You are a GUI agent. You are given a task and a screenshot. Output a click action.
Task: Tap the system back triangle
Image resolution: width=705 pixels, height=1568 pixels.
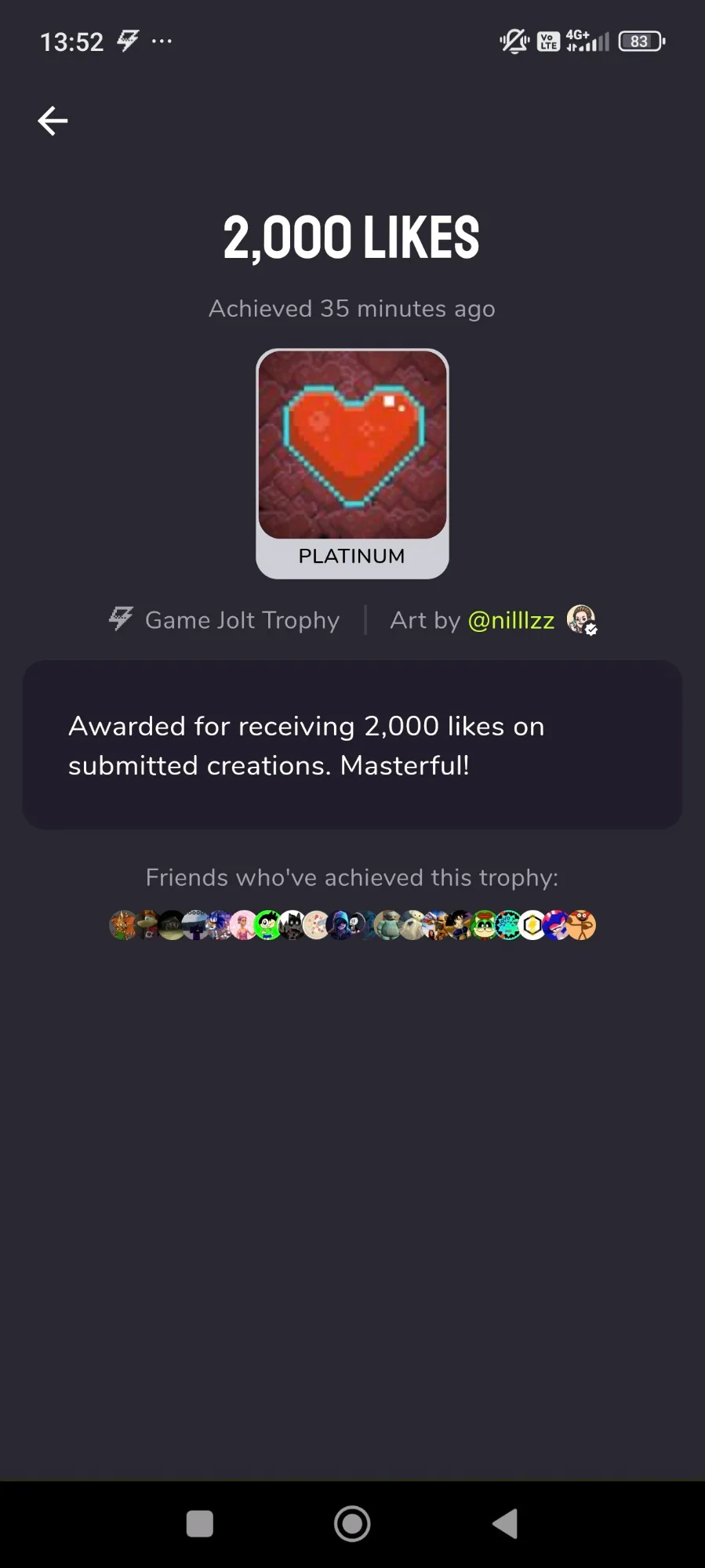505,1524
